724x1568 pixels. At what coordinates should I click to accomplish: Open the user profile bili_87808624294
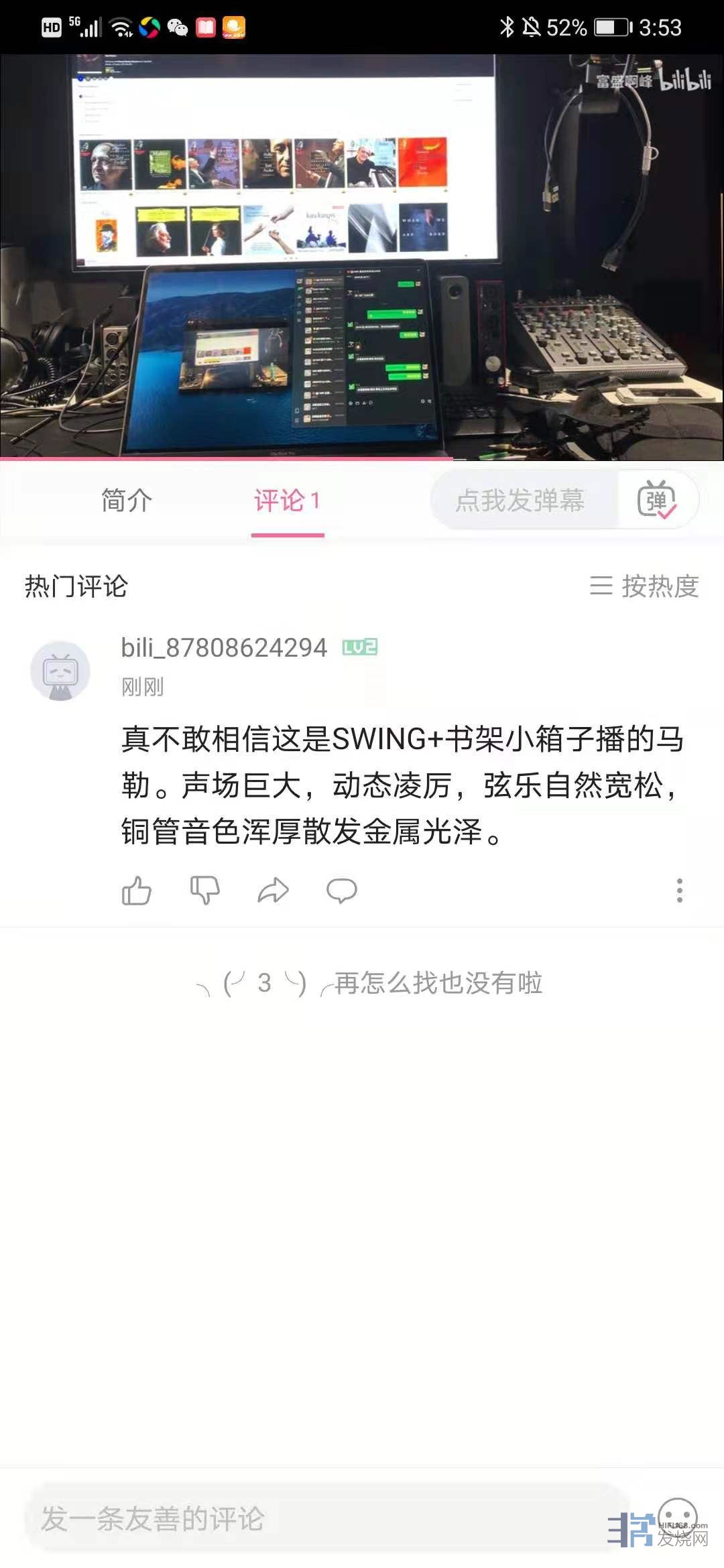click(224, 648)
